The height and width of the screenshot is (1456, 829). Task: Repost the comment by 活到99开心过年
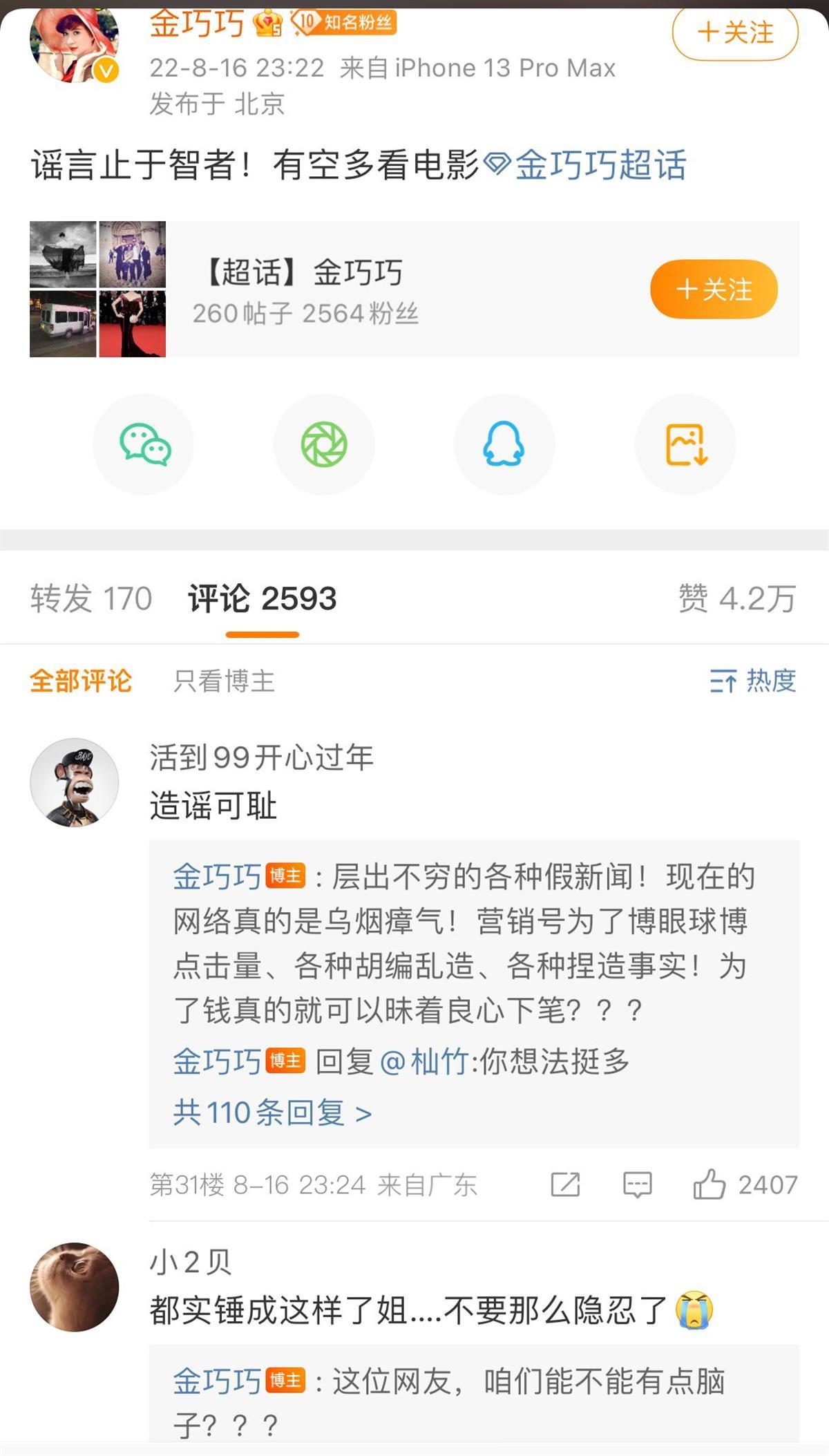click(x=565, y=1185)
